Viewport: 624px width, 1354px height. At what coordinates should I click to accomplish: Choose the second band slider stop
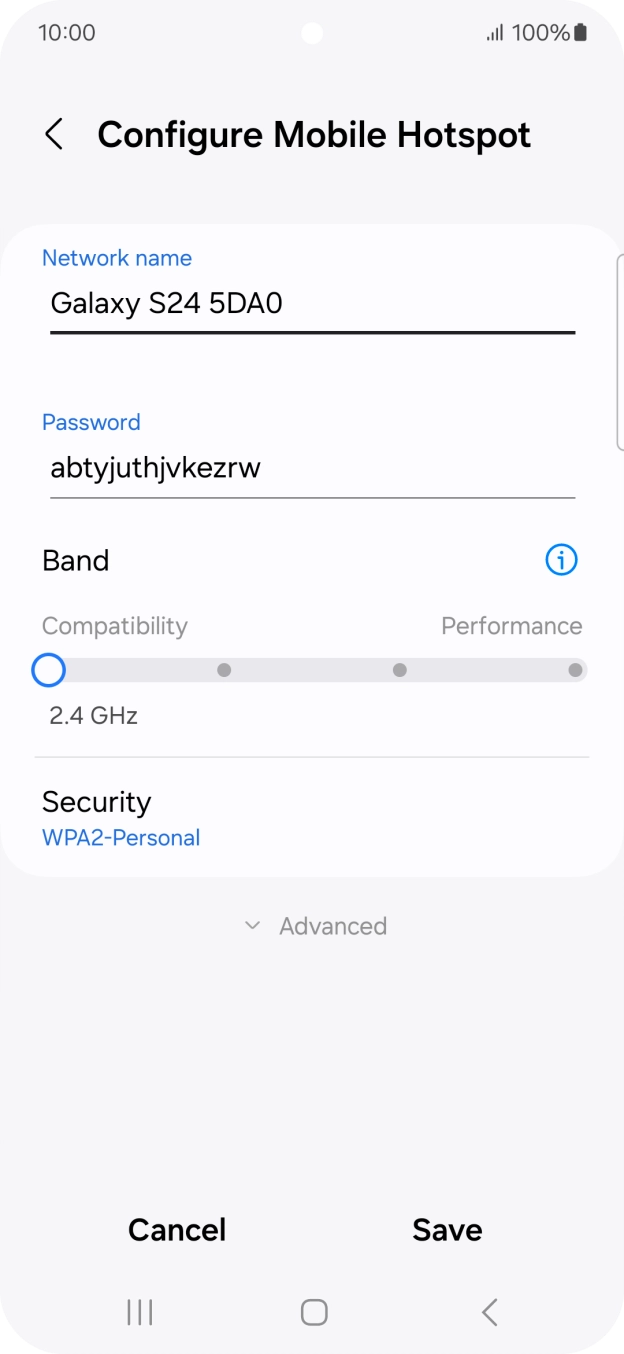coord(224,670)
